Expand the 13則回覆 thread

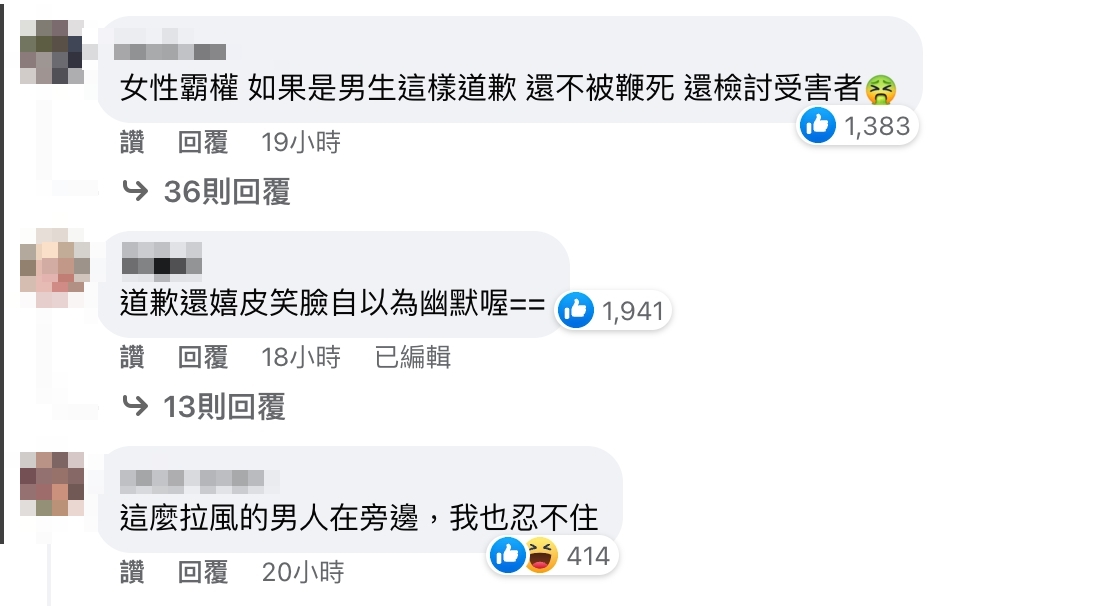226,406
